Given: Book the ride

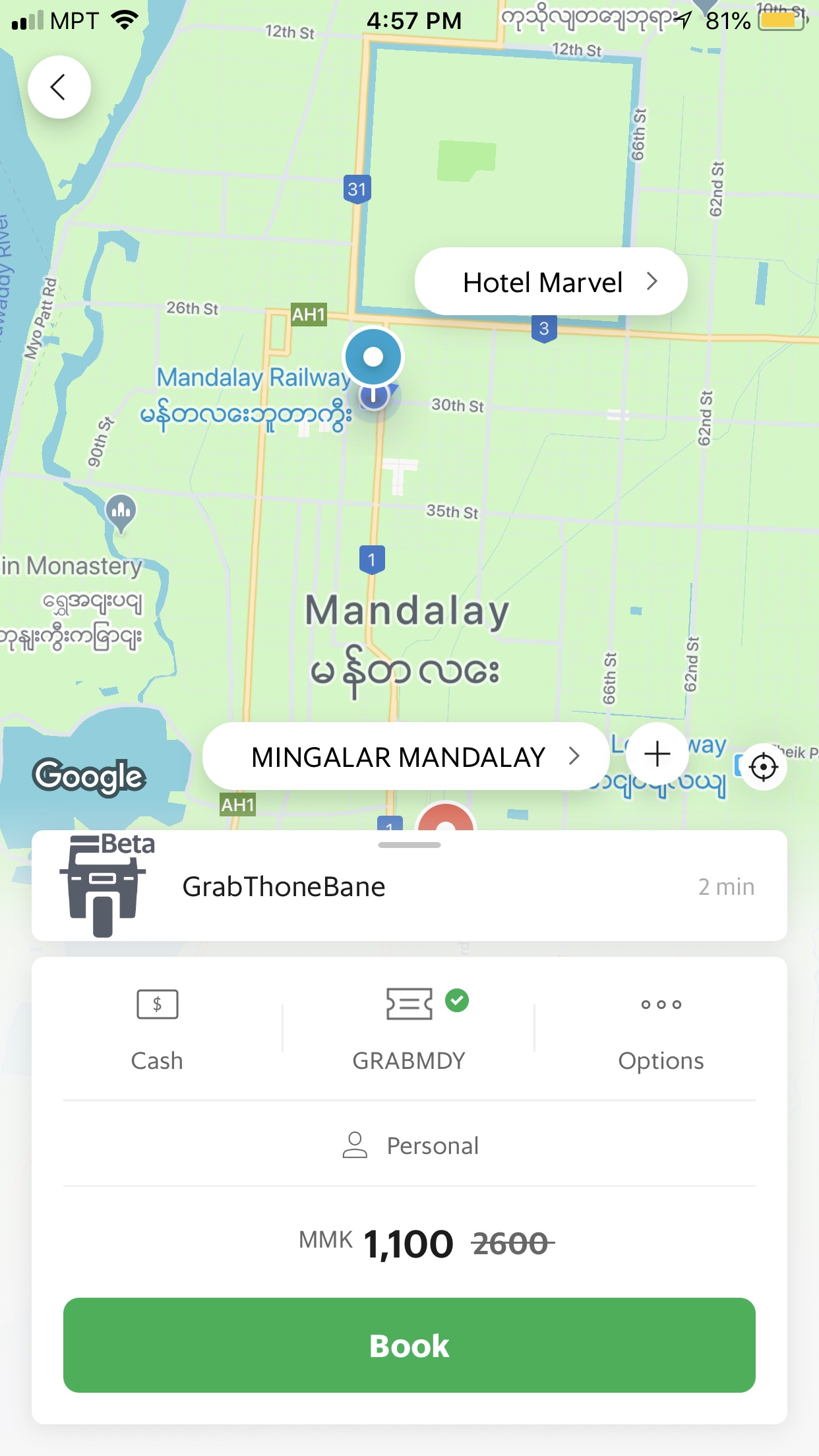Looking at the screenshot, I should (409, 1345).
